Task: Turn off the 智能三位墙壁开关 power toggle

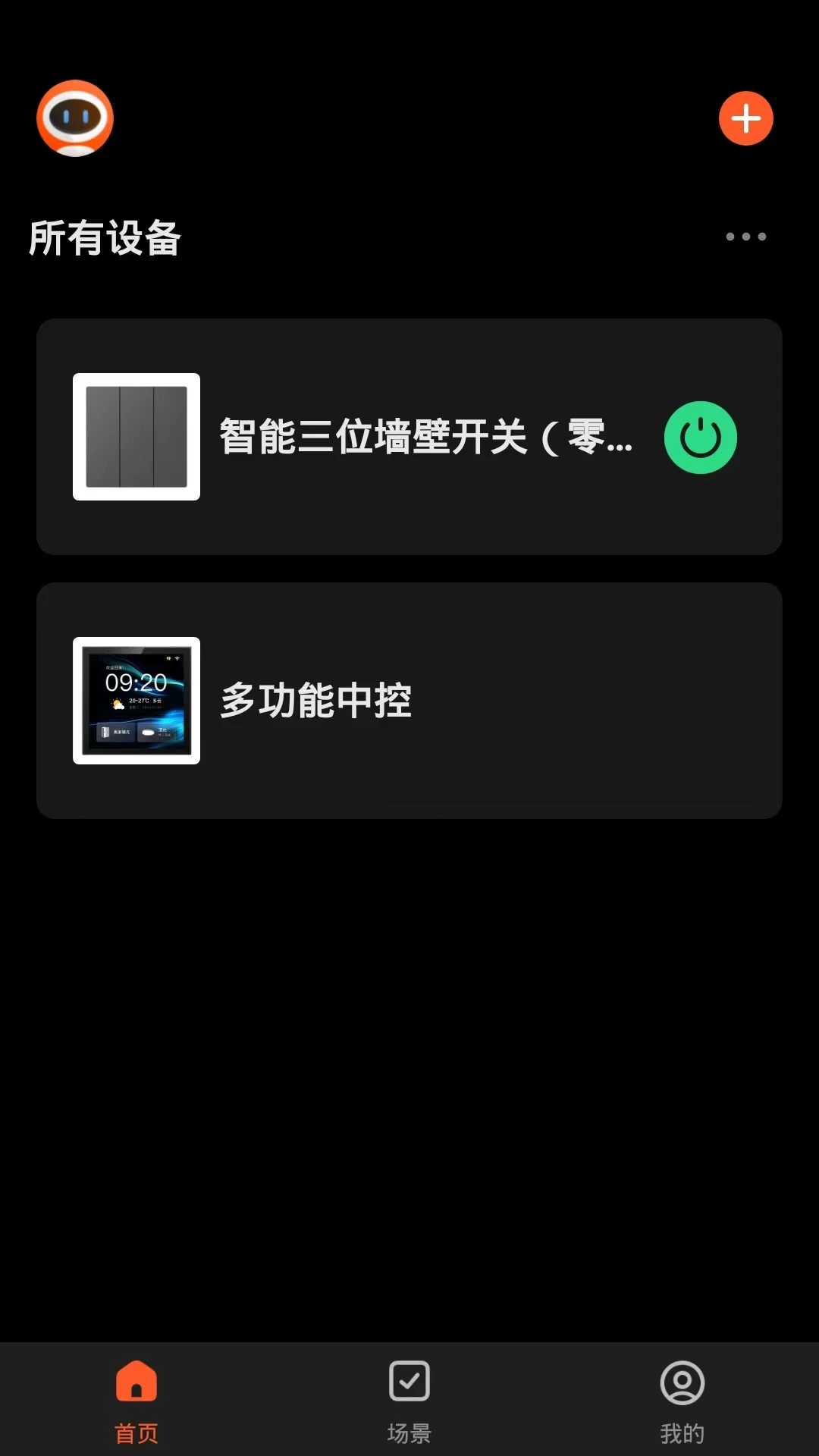Action: (x=700, y=438)
